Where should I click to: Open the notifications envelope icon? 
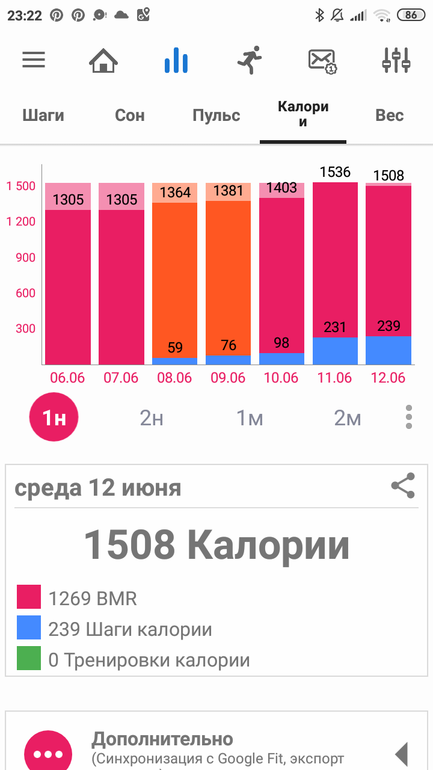pos(323,61)
